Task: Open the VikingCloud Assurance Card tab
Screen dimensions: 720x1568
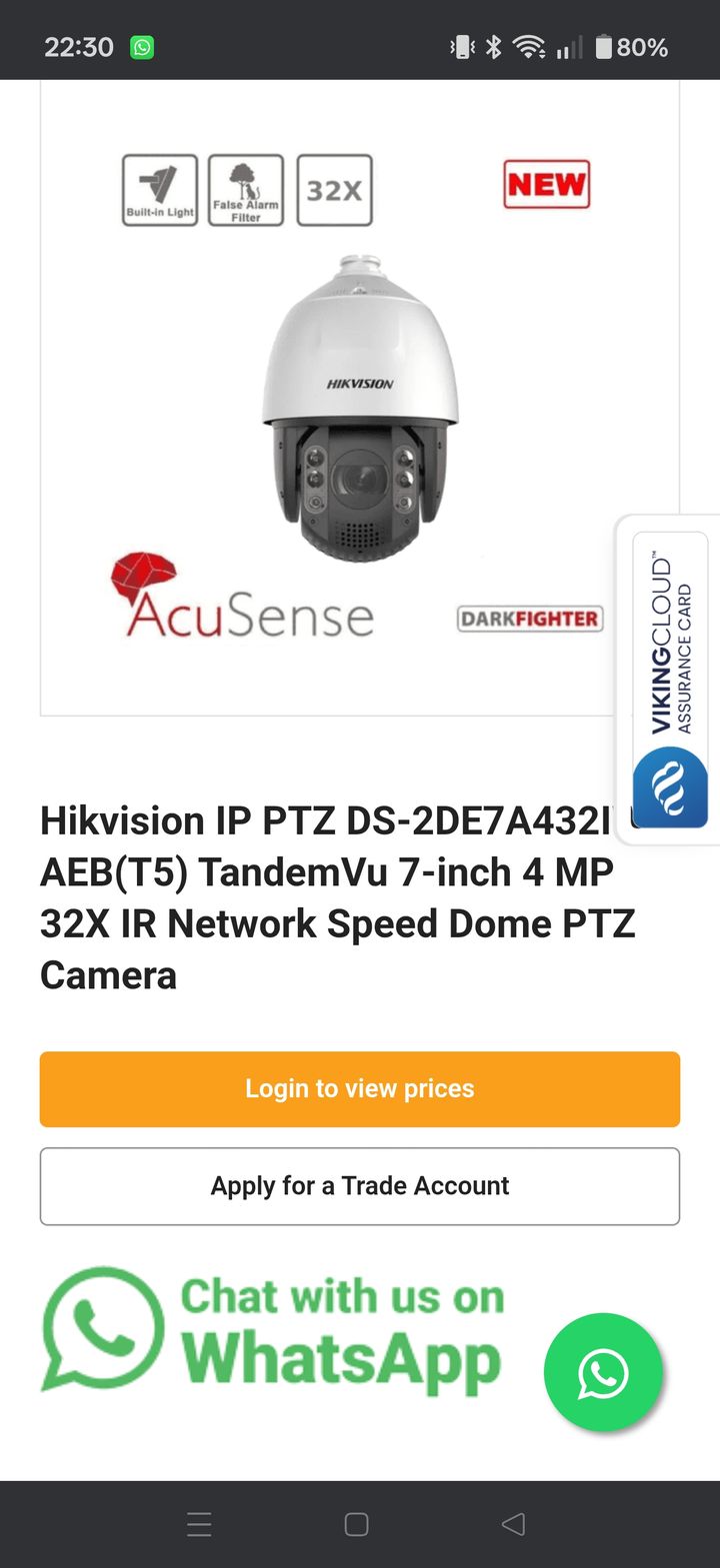Action: (x=670, y=680)
